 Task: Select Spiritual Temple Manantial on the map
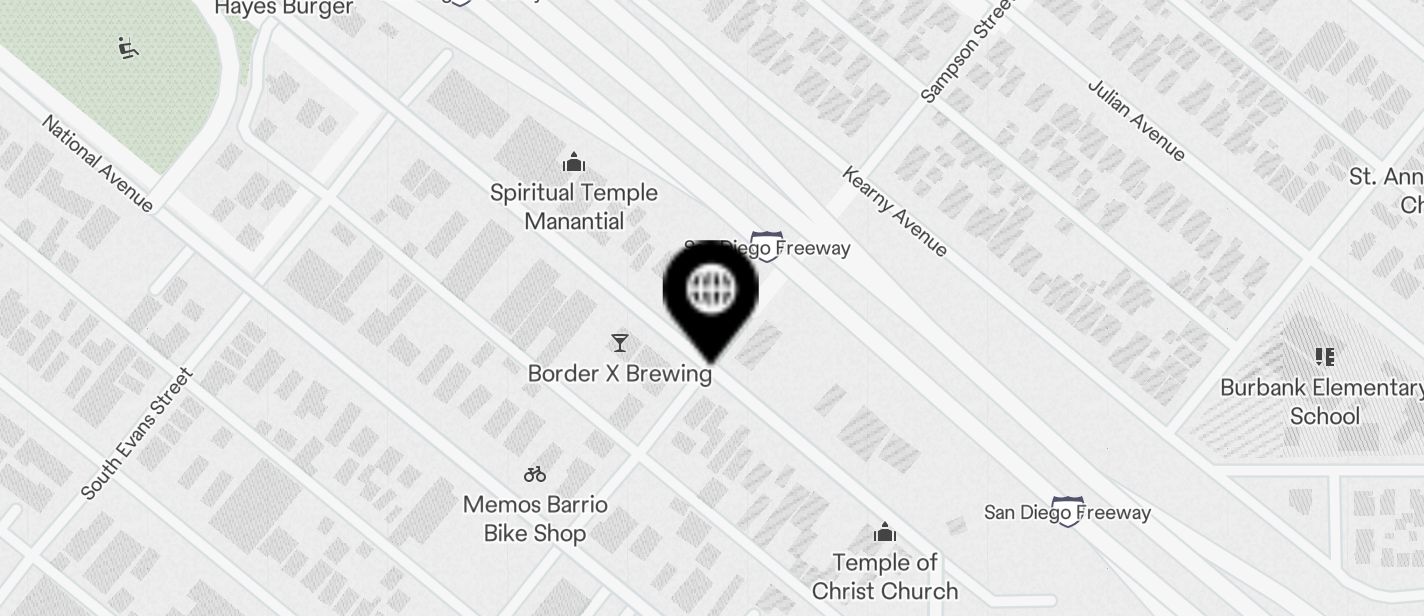(x=574, y=163)
